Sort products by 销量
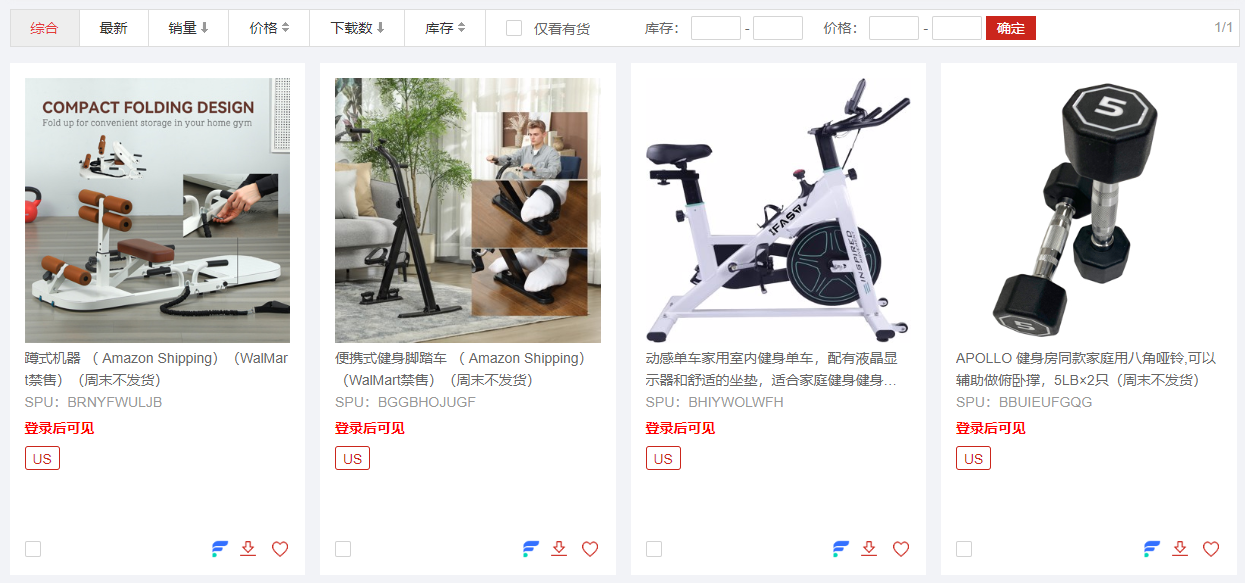Screen dimensions: 1245x583 pos(188,28)
